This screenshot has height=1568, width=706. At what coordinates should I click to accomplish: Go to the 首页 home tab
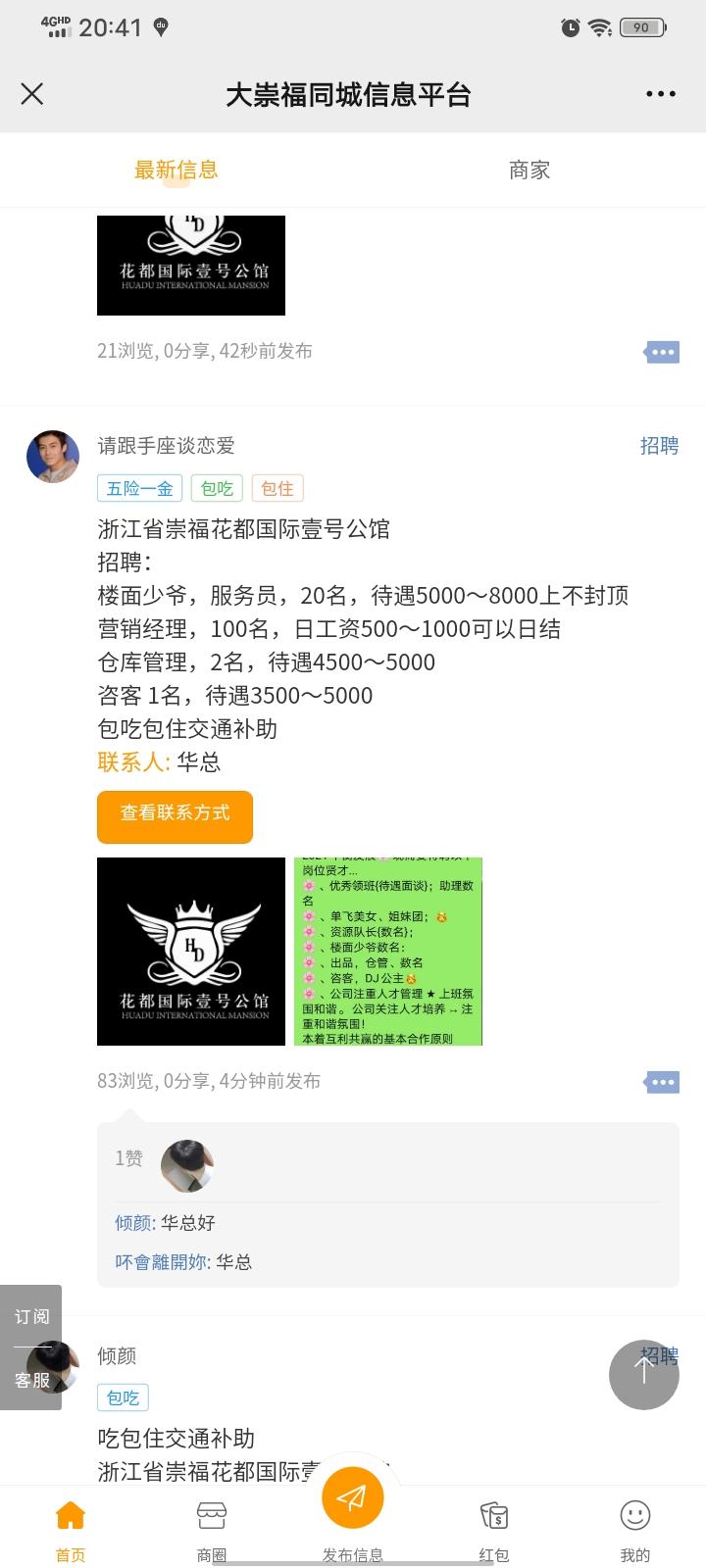71,1531
